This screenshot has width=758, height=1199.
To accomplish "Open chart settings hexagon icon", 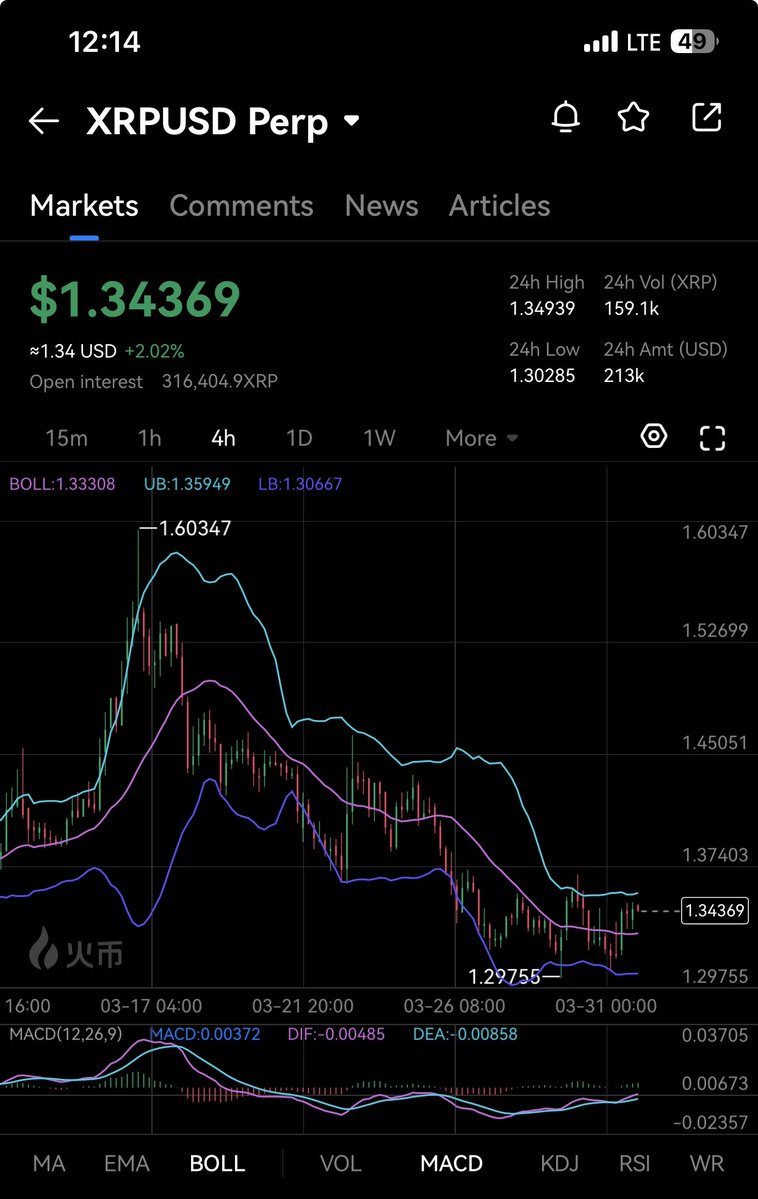I will (x=654, y=437).
